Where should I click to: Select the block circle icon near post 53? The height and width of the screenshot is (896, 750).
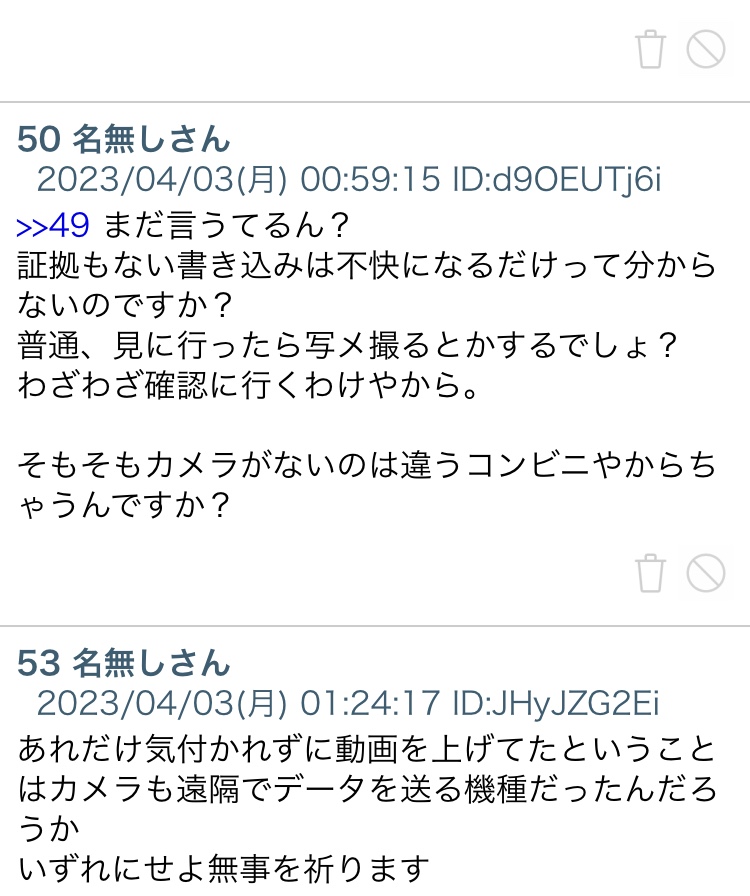point(708,575)
